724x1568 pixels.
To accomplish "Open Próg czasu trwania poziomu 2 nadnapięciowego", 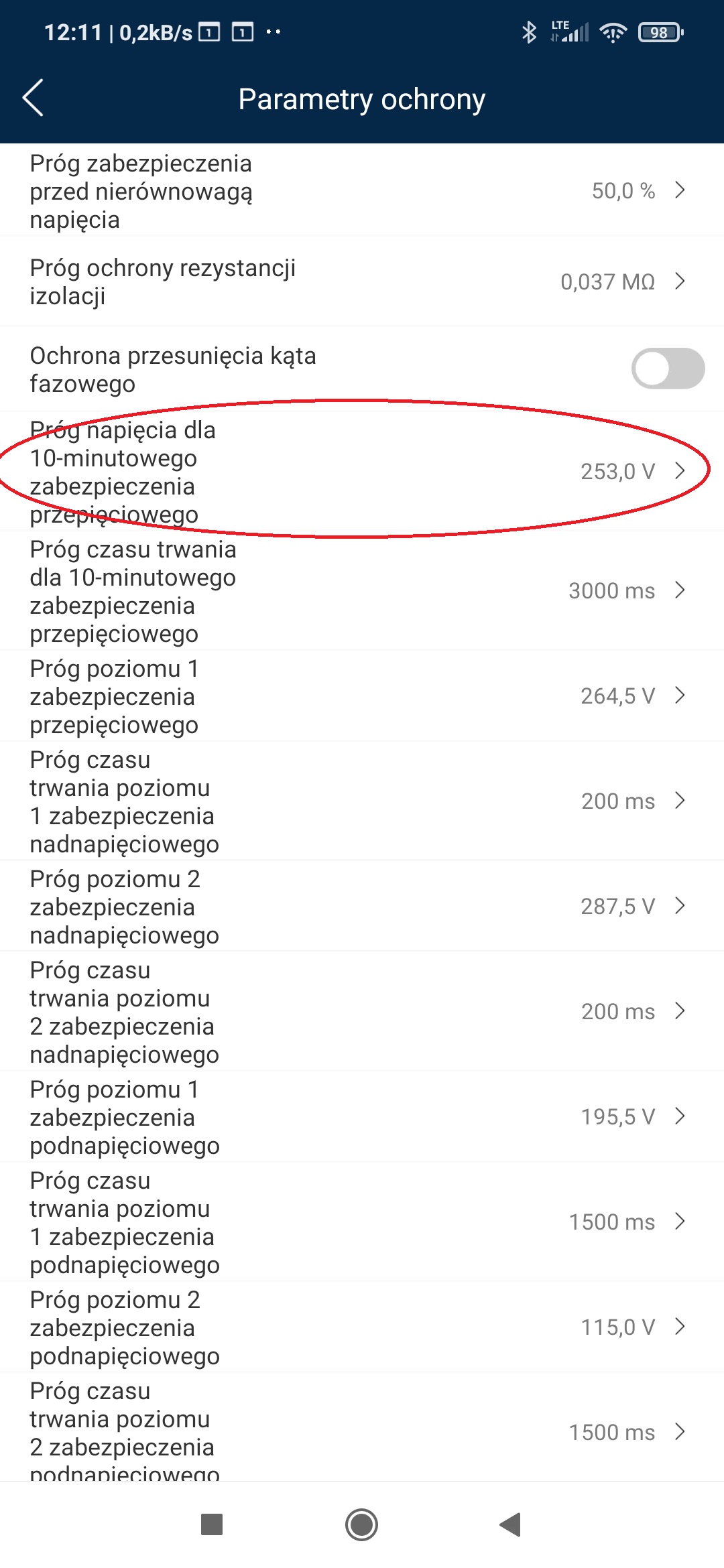I will coord(362,1011).
